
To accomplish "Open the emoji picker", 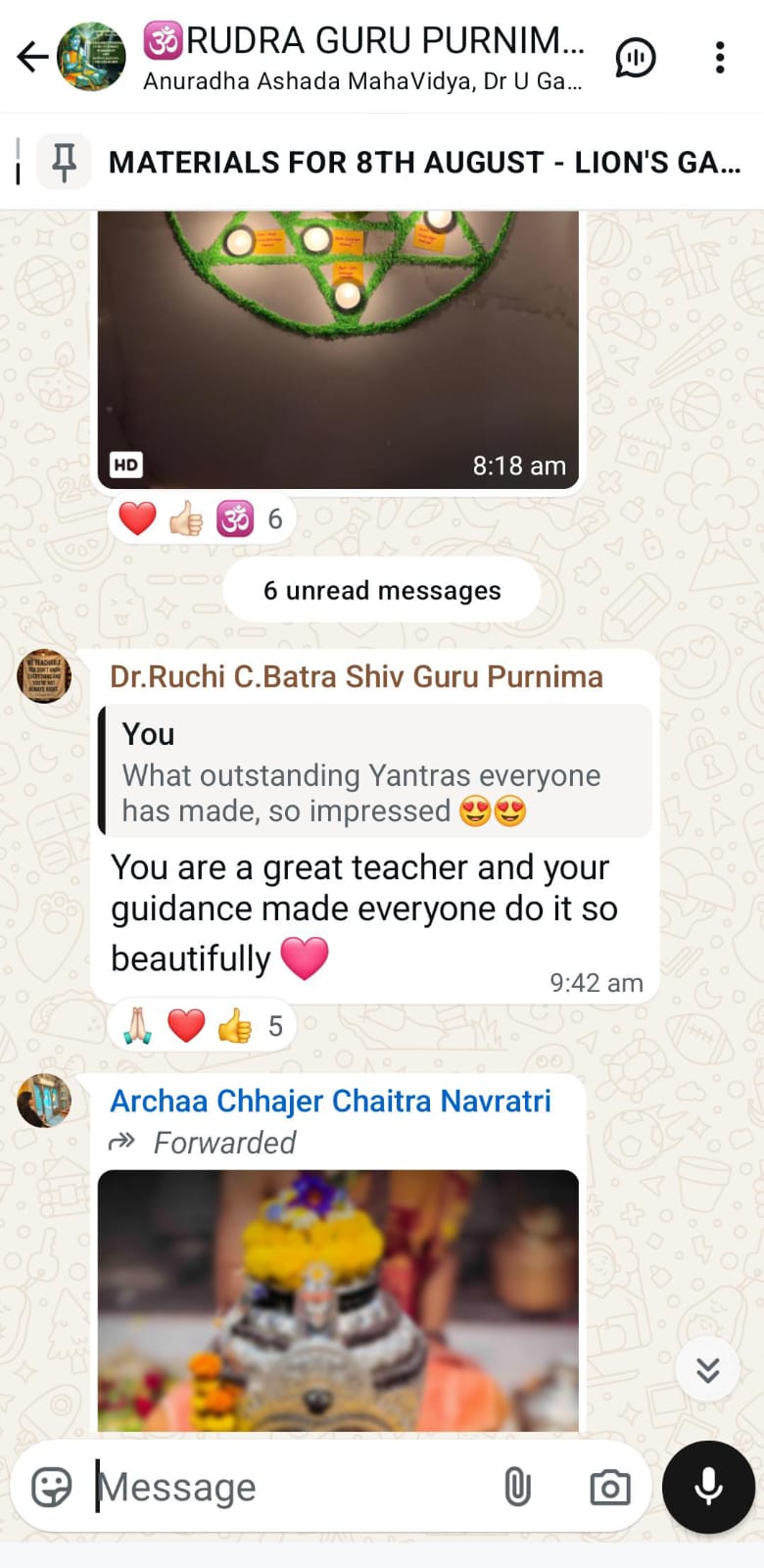I will coord(52,1487).
